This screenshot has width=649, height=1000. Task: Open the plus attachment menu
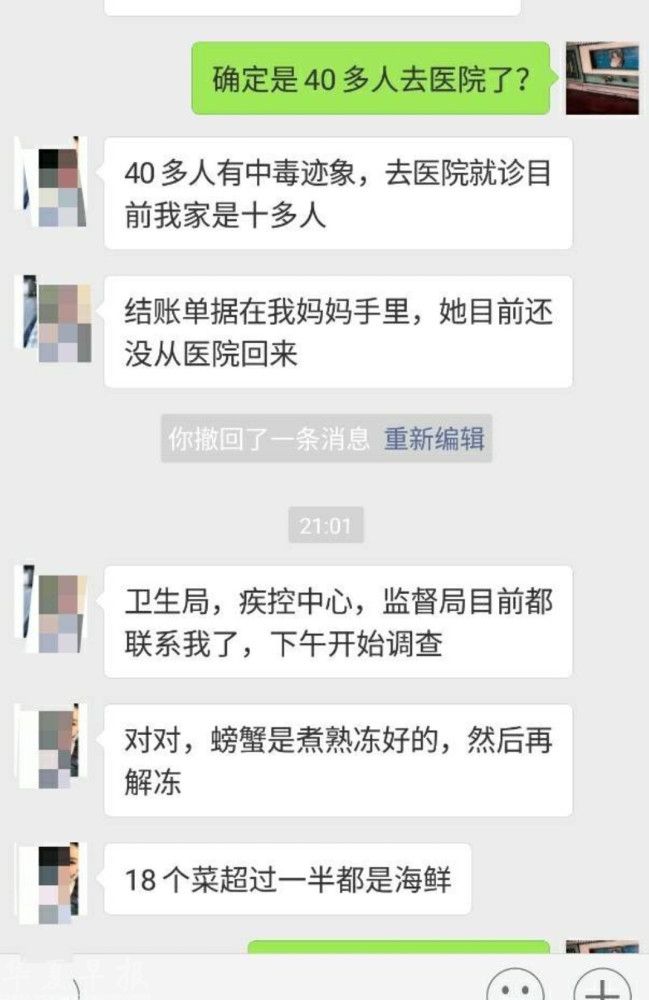click(x=602, y=988)
